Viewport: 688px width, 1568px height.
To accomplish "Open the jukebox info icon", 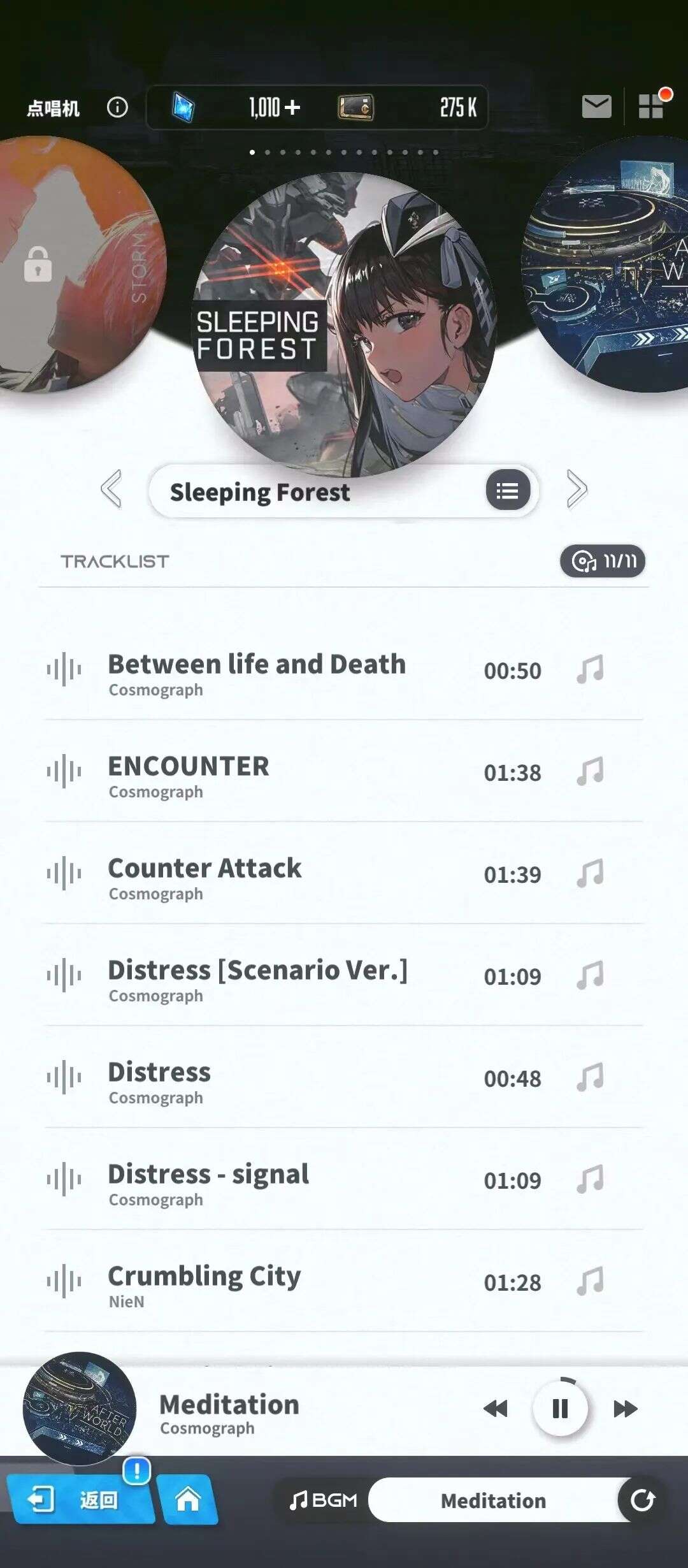I will [117, 107].
